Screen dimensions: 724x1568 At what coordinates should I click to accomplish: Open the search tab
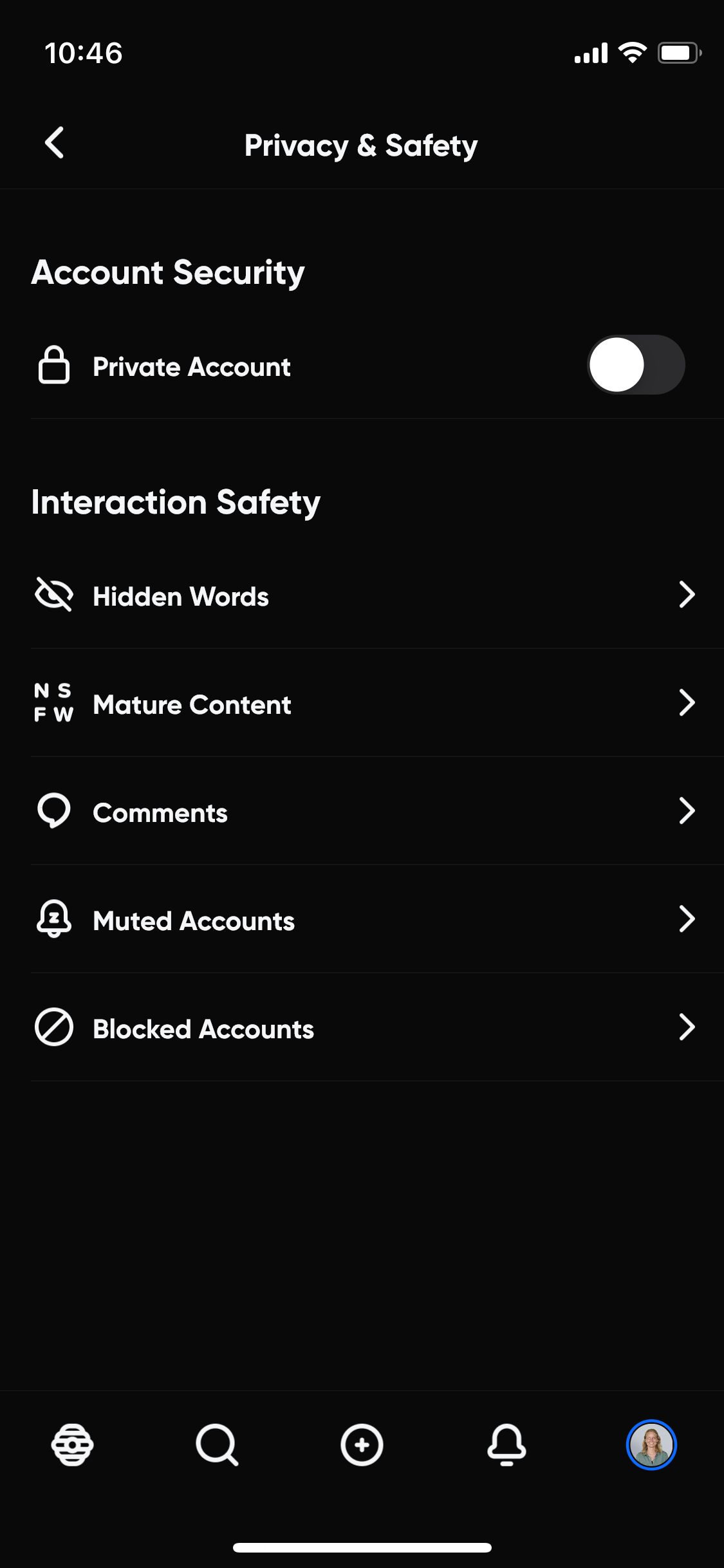coord(217,1445)
